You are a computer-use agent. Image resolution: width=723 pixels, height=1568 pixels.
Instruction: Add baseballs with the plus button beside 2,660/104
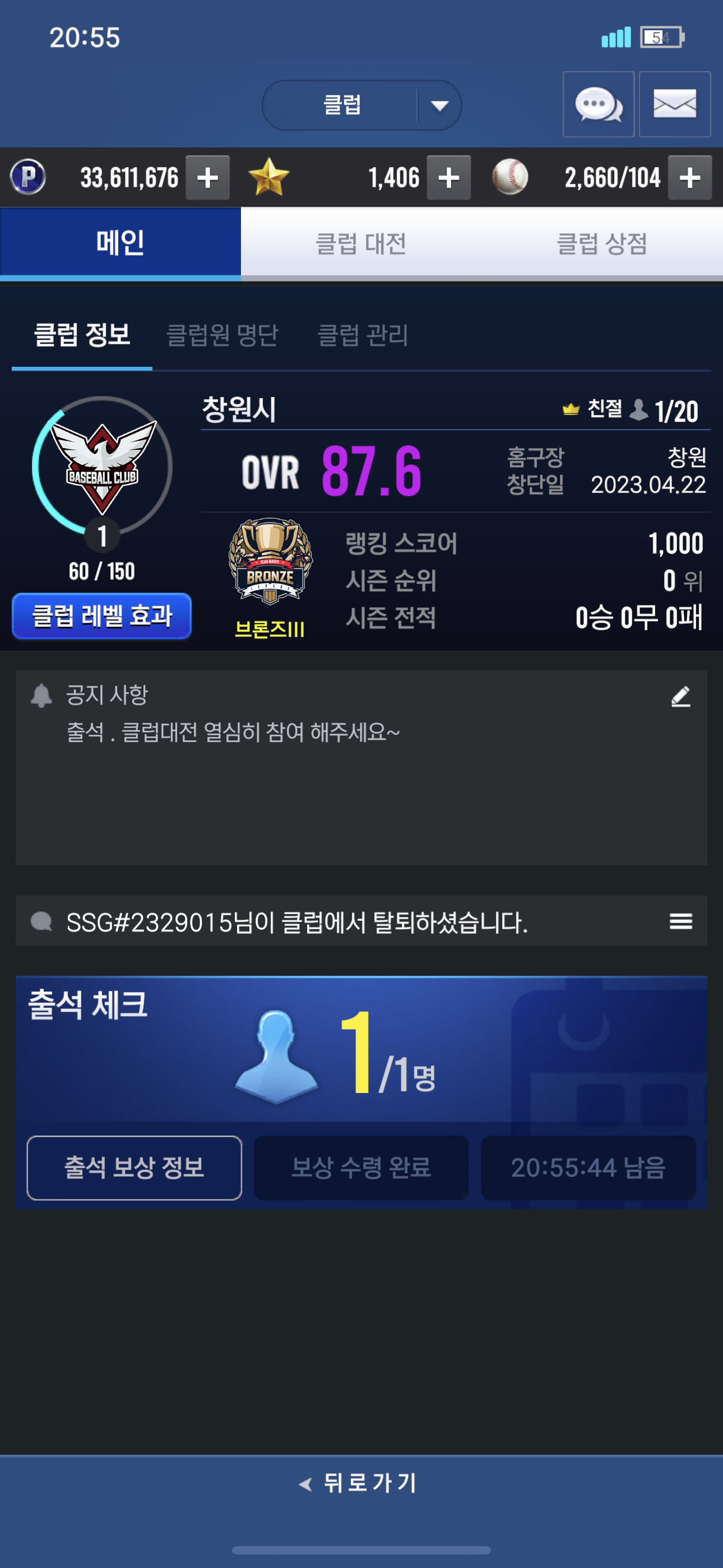pos(689,178)
